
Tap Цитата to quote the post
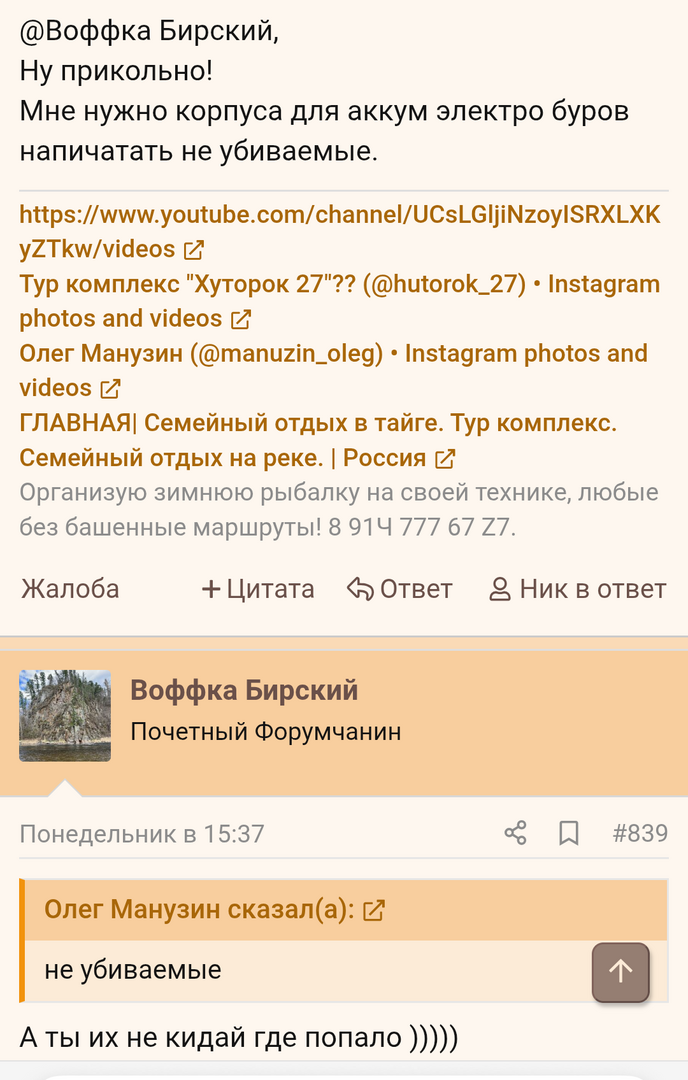coord(258,589)
